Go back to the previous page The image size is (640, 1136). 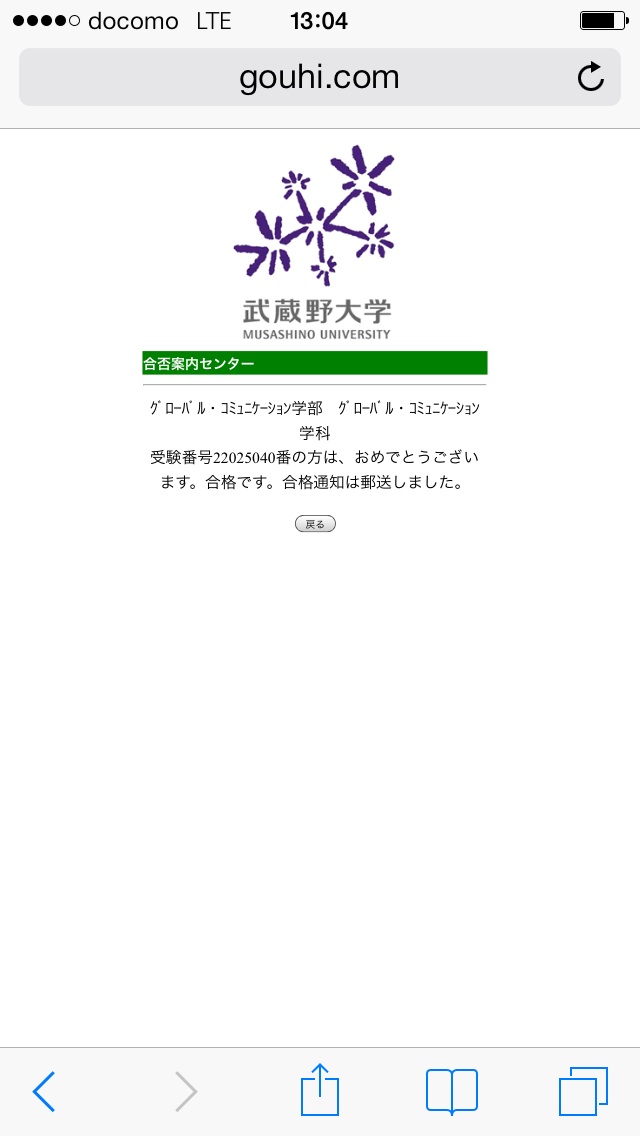click(44, 1091)
